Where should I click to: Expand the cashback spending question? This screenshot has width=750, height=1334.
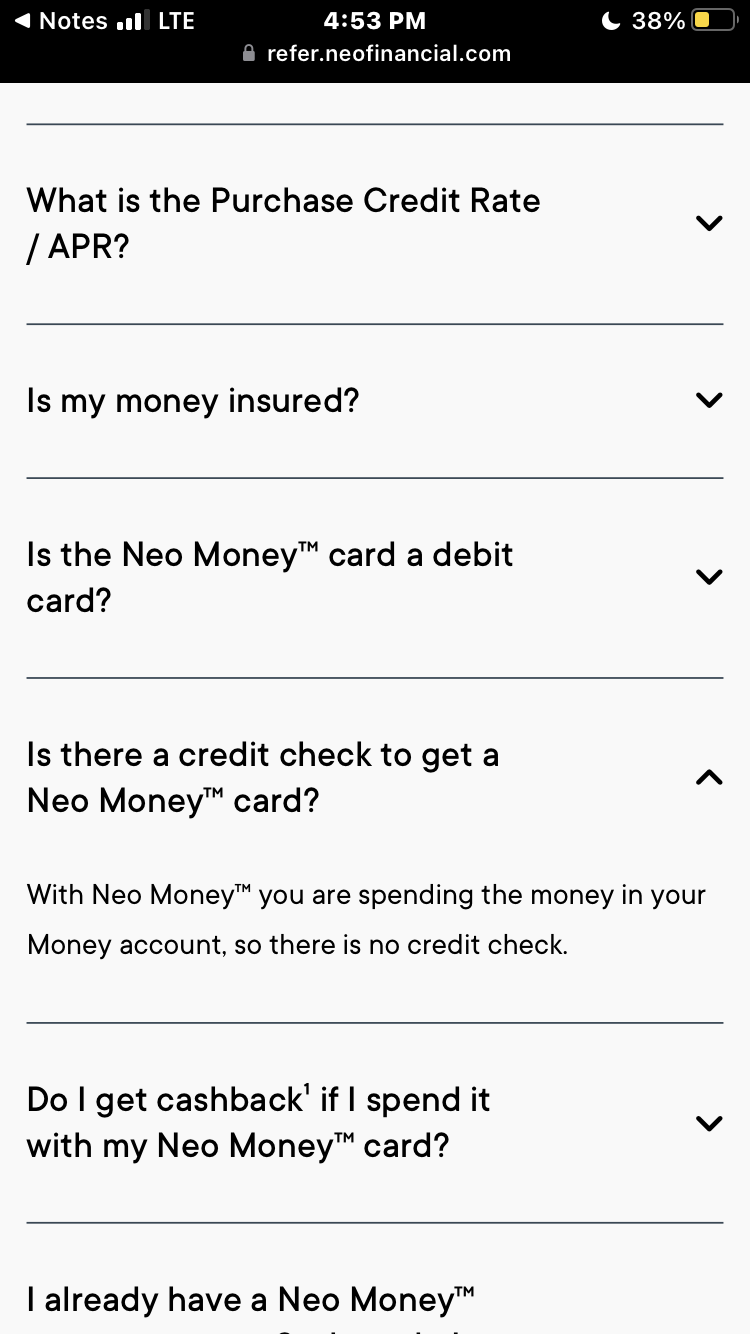coord(709,1122)
